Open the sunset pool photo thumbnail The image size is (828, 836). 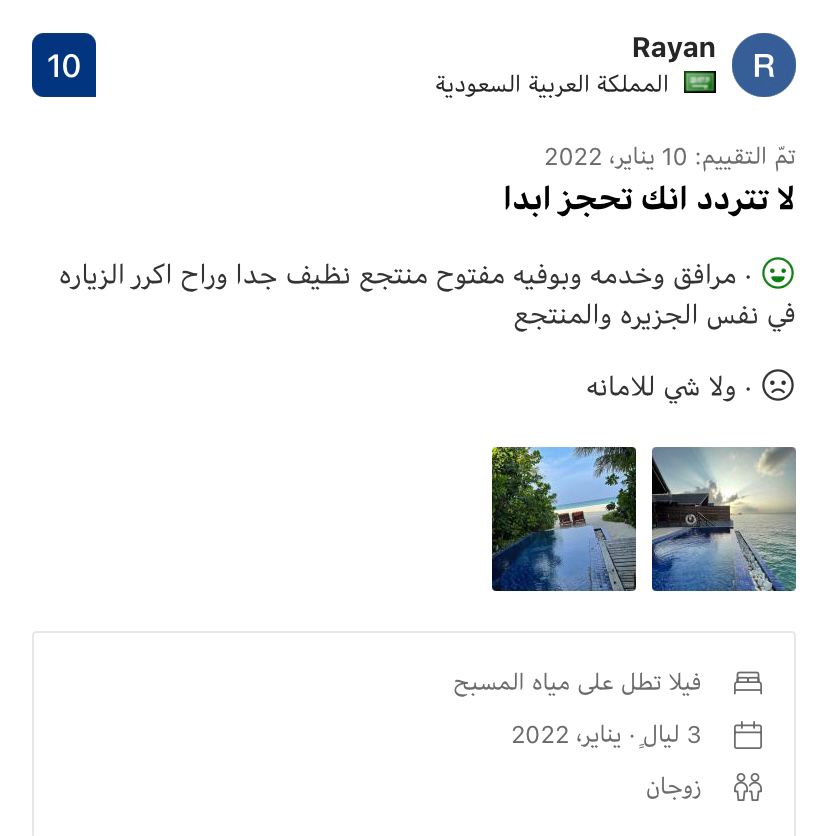pyautogui.click(x=723, y=518)
